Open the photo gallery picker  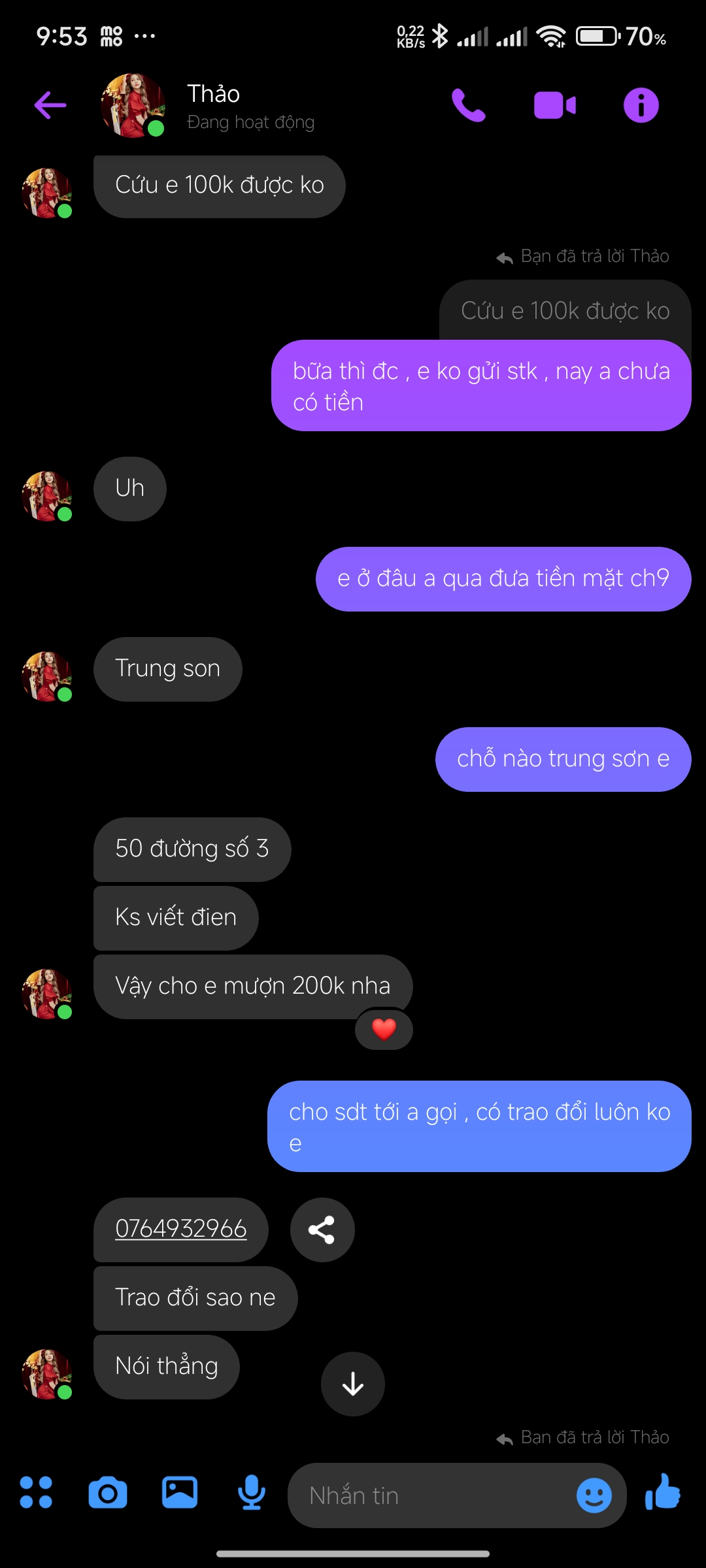coord(179,1496)
